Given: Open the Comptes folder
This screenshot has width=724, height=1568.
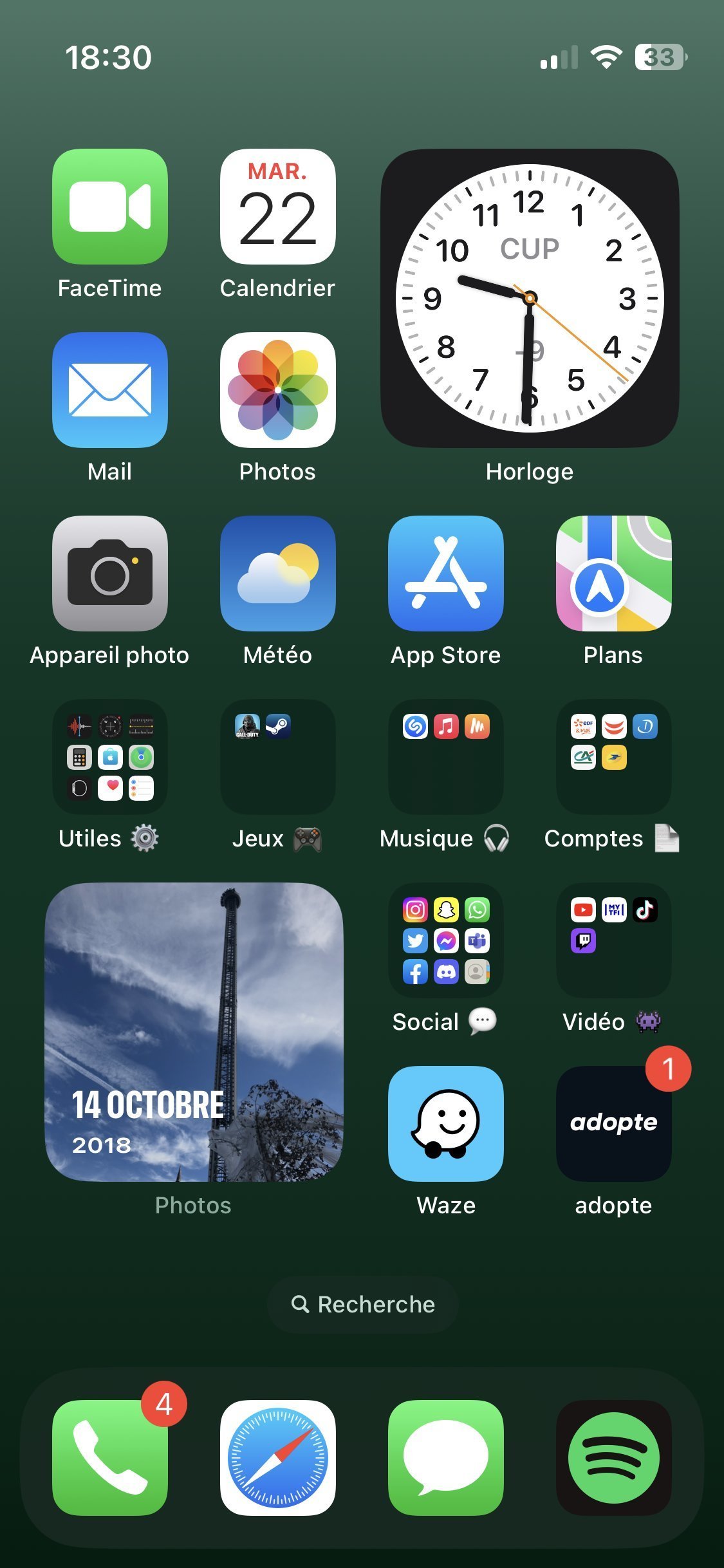Looking at the screenshot, I should (614, 757).
